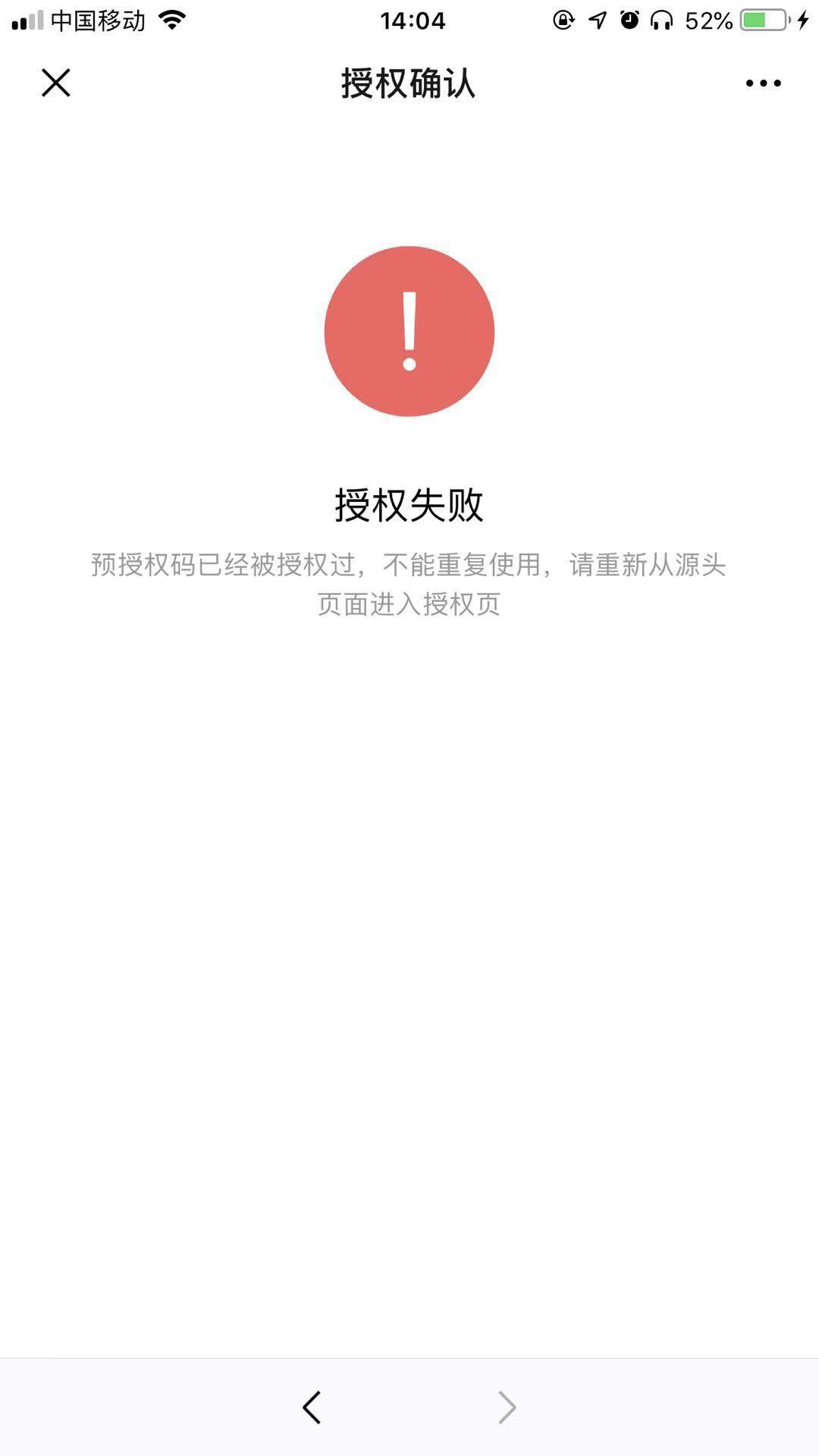Tap the forward arrow in bottom bar
819x1456 pixels.
(507, 1407)
